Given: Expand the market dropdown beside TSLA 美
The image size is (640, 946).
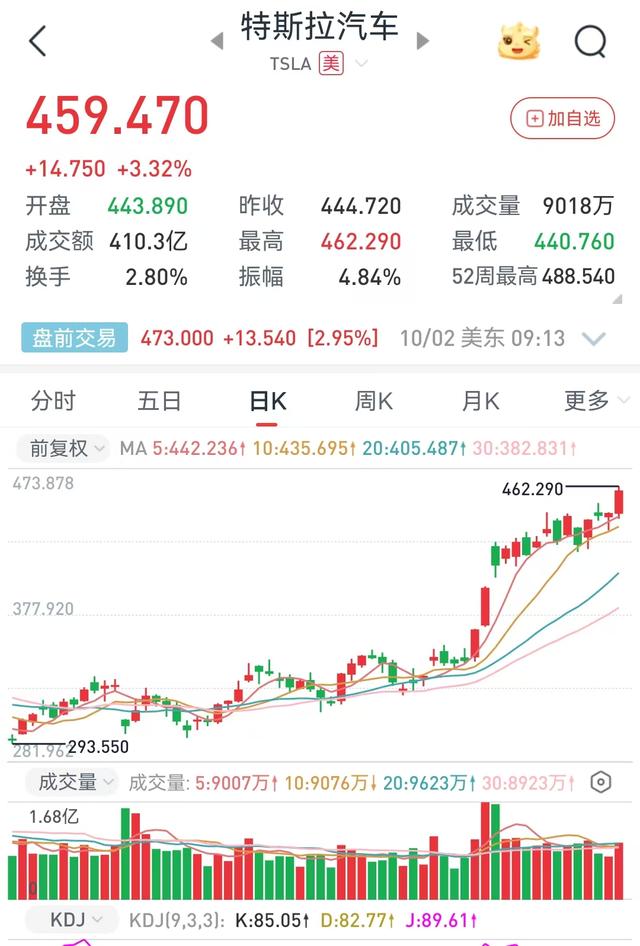Looking at the screenshot, I should pos(361,64).
